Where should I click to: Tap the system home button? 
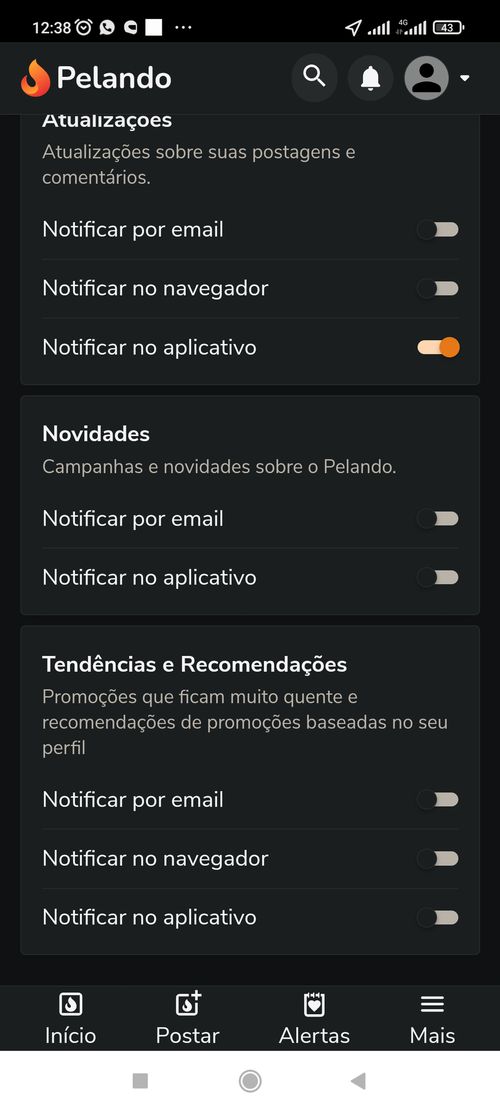click(250, 1081)
